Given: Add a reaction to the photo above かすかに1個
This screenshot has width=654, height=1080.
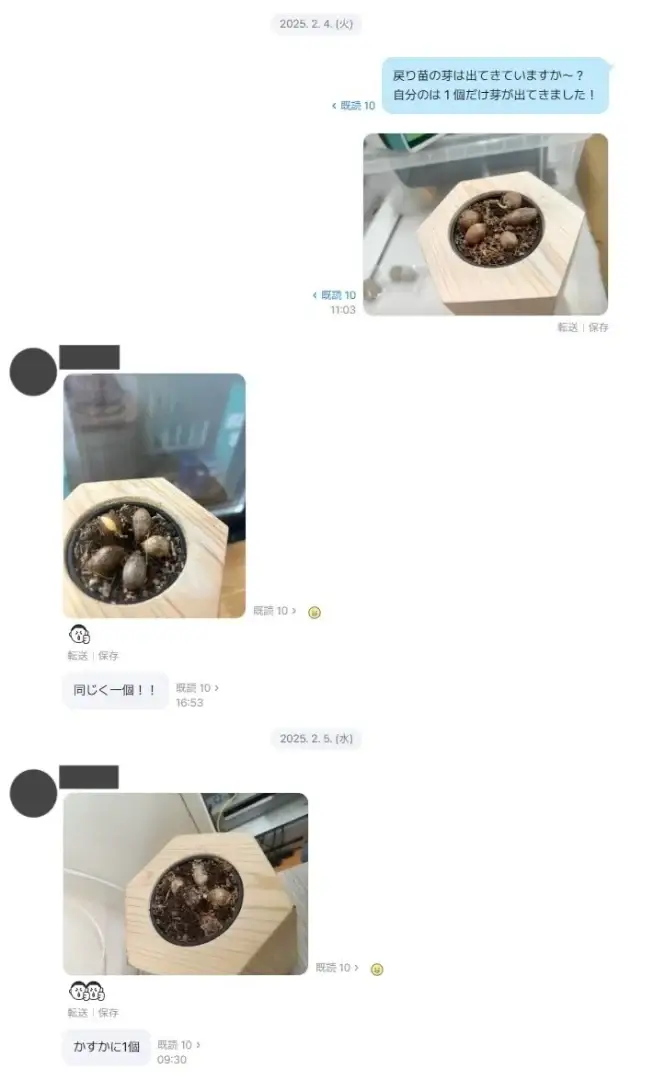Looking at the screenshot, I should tap(377, 968).
